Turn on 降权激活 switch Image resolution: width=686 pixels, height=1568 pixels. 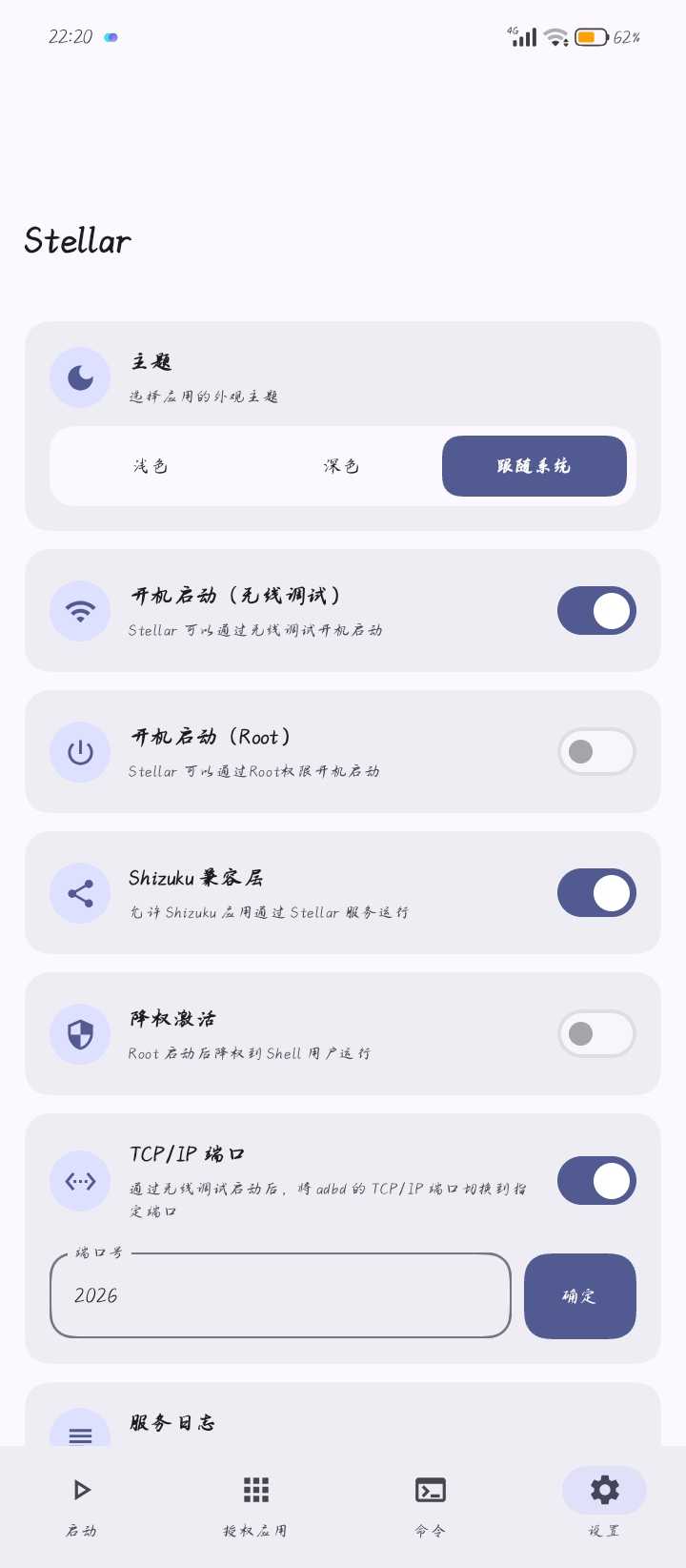point(596,1034)
